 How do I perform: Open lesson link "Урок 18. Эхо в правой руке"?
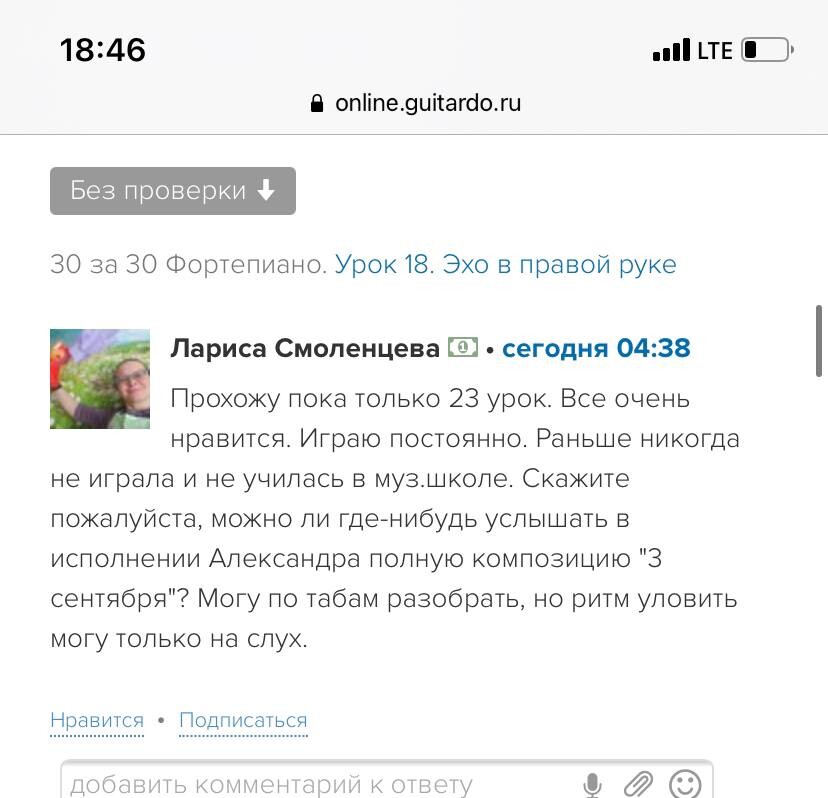click(x=505, y=265)
